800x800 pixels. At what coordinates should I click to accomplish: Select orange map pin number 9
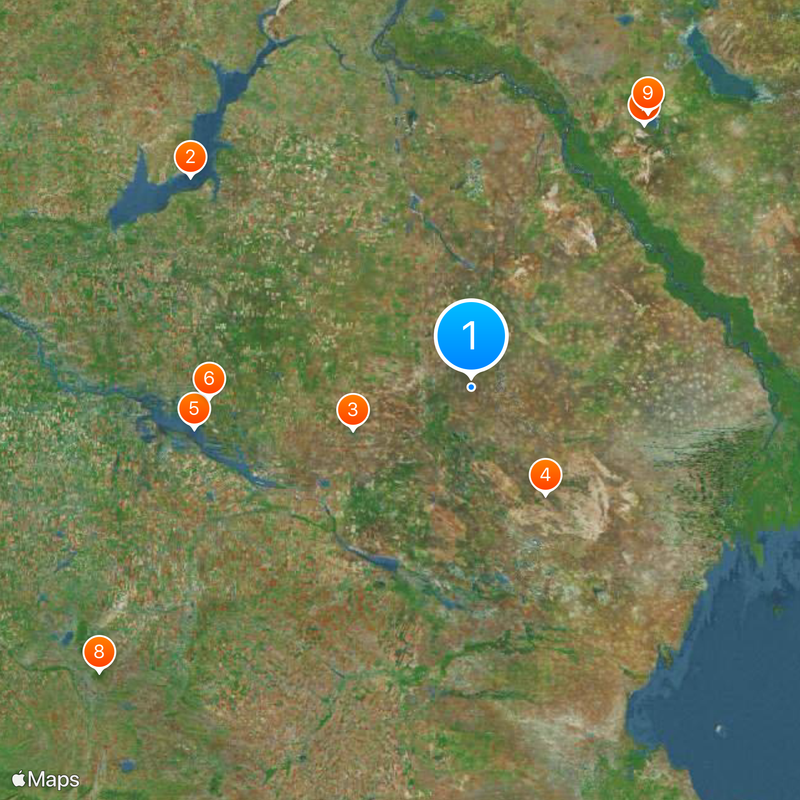coord(648,94)
